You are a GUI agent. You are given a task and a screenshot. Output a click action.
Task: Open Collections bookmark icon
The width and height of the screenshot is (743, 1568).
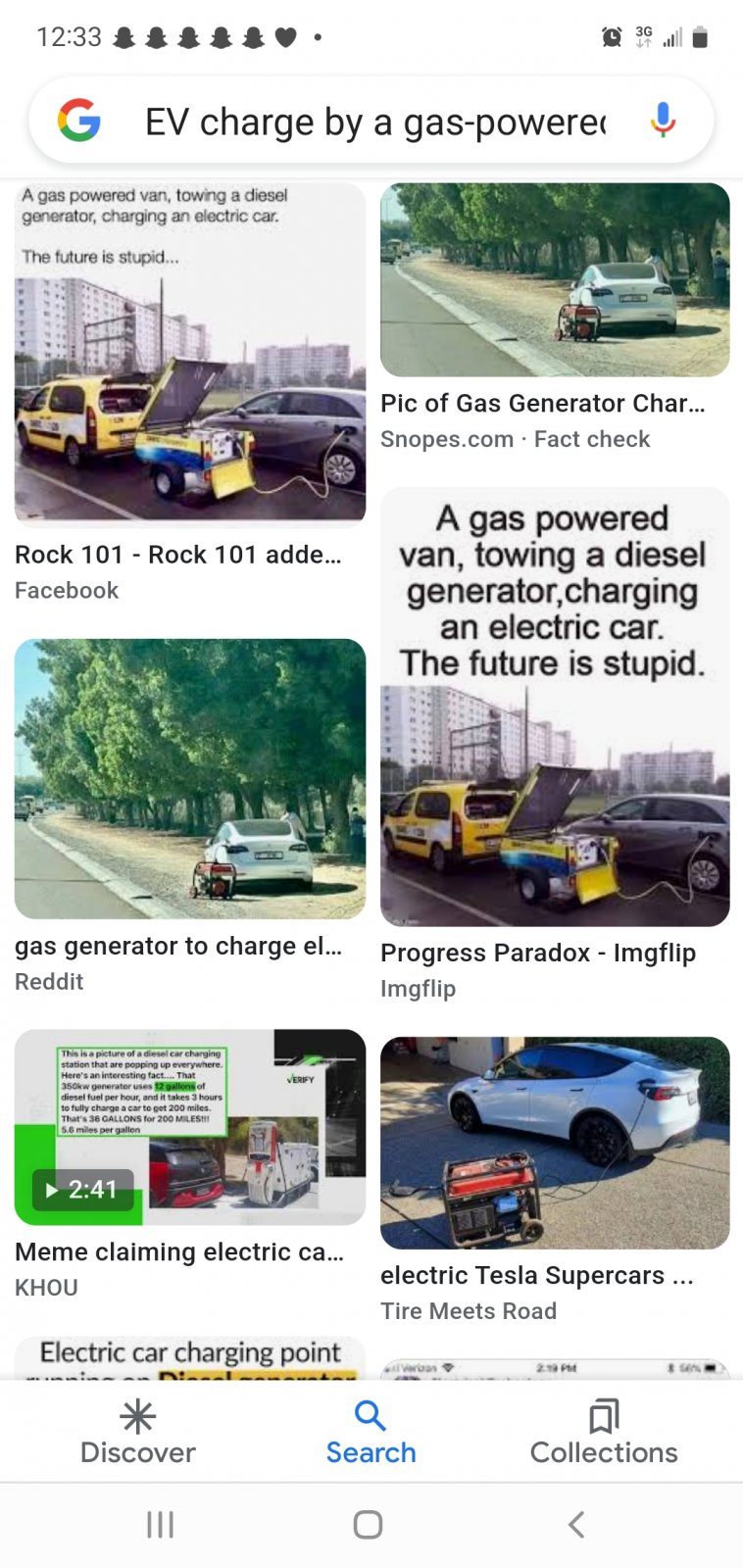[x=604, y=1415]
